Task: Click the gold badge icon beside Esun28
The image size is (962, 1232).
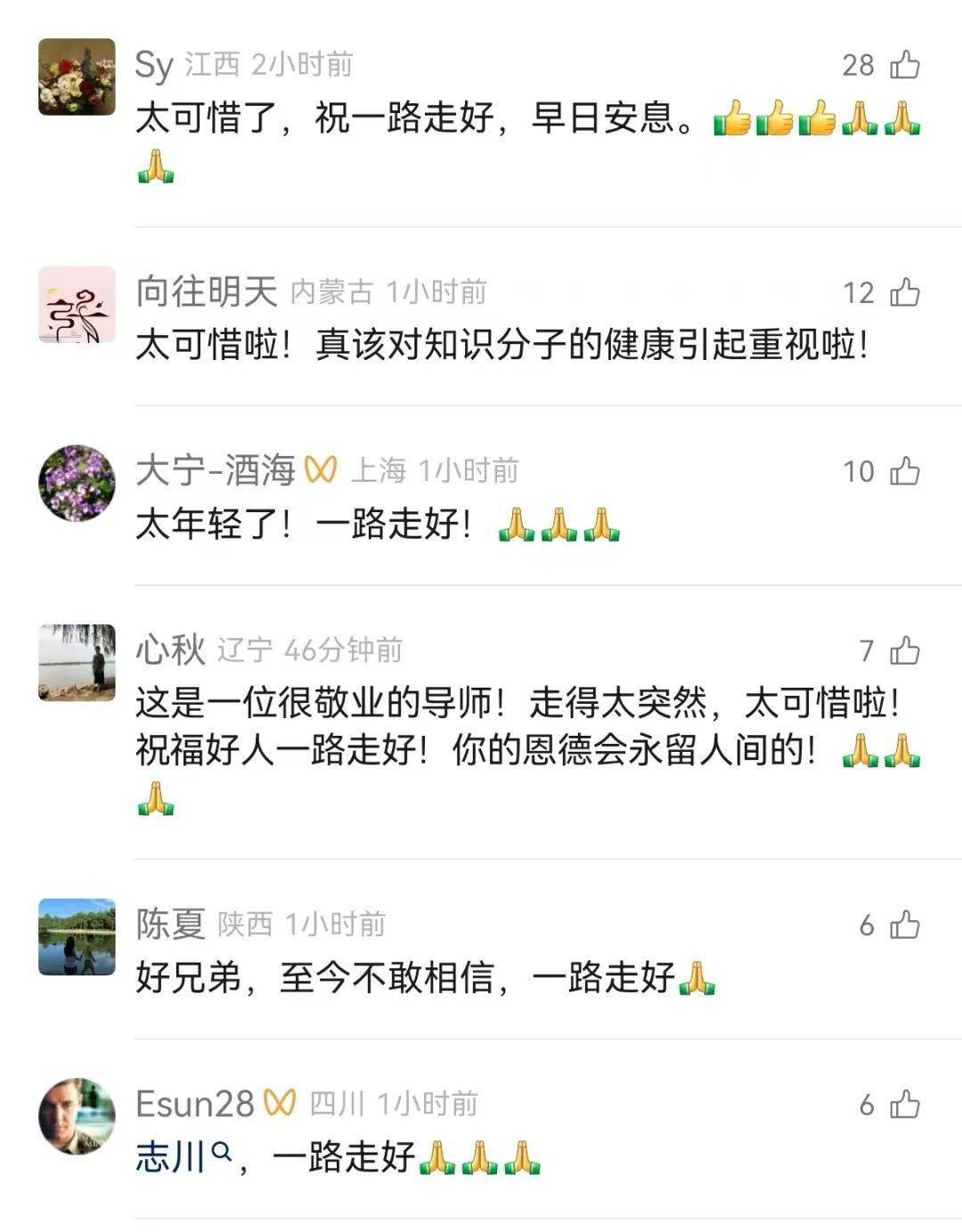Action: (x=281, y=1101)
